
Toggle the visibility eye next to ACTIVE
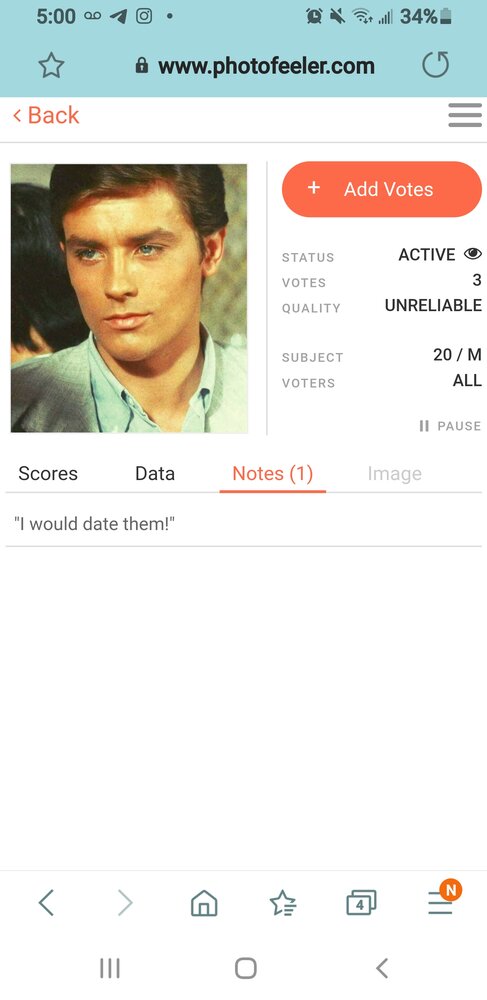(x=472, y=254)
